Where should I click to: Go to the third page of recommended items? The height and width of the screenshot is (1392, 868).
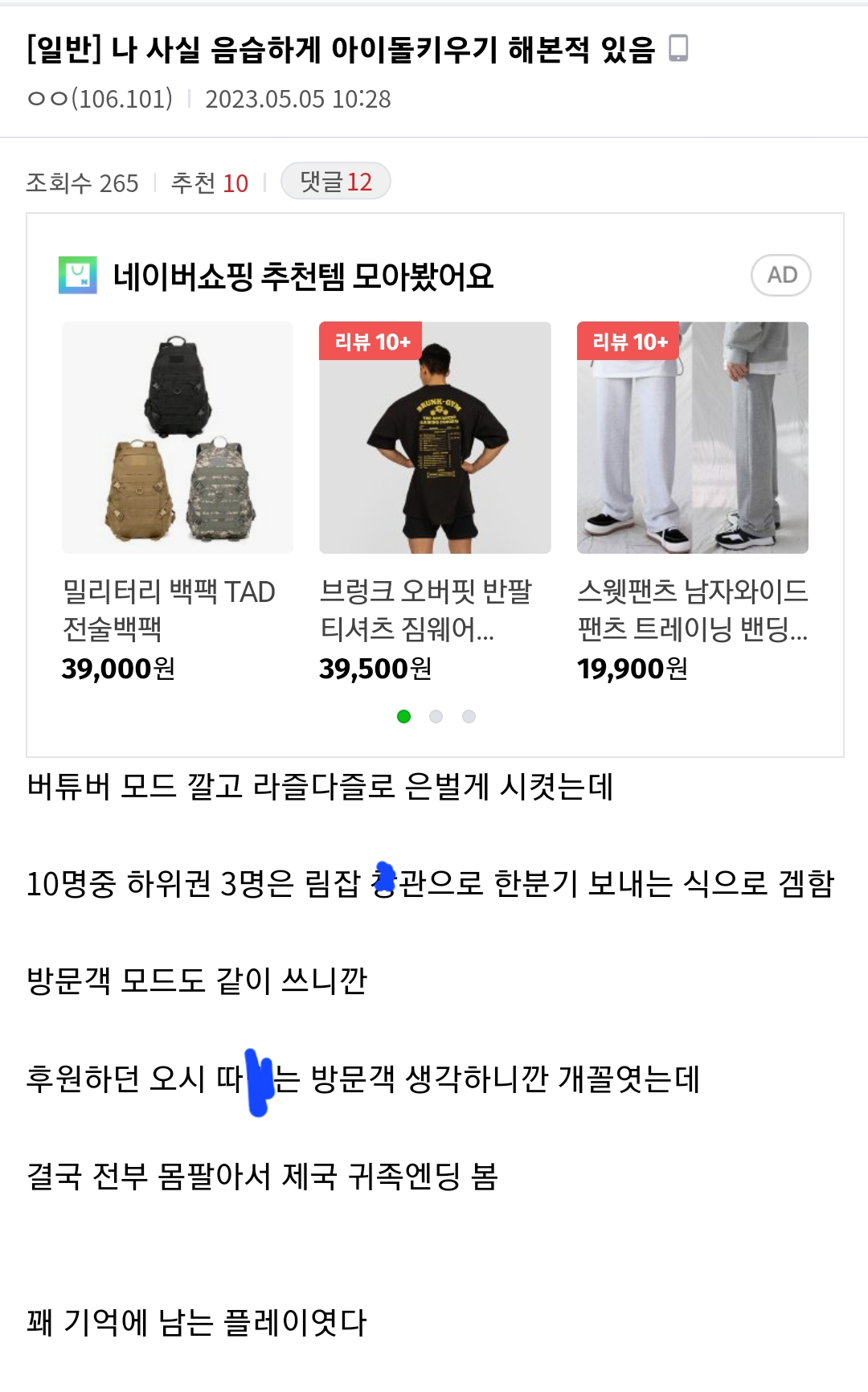[x=469, y=717]
